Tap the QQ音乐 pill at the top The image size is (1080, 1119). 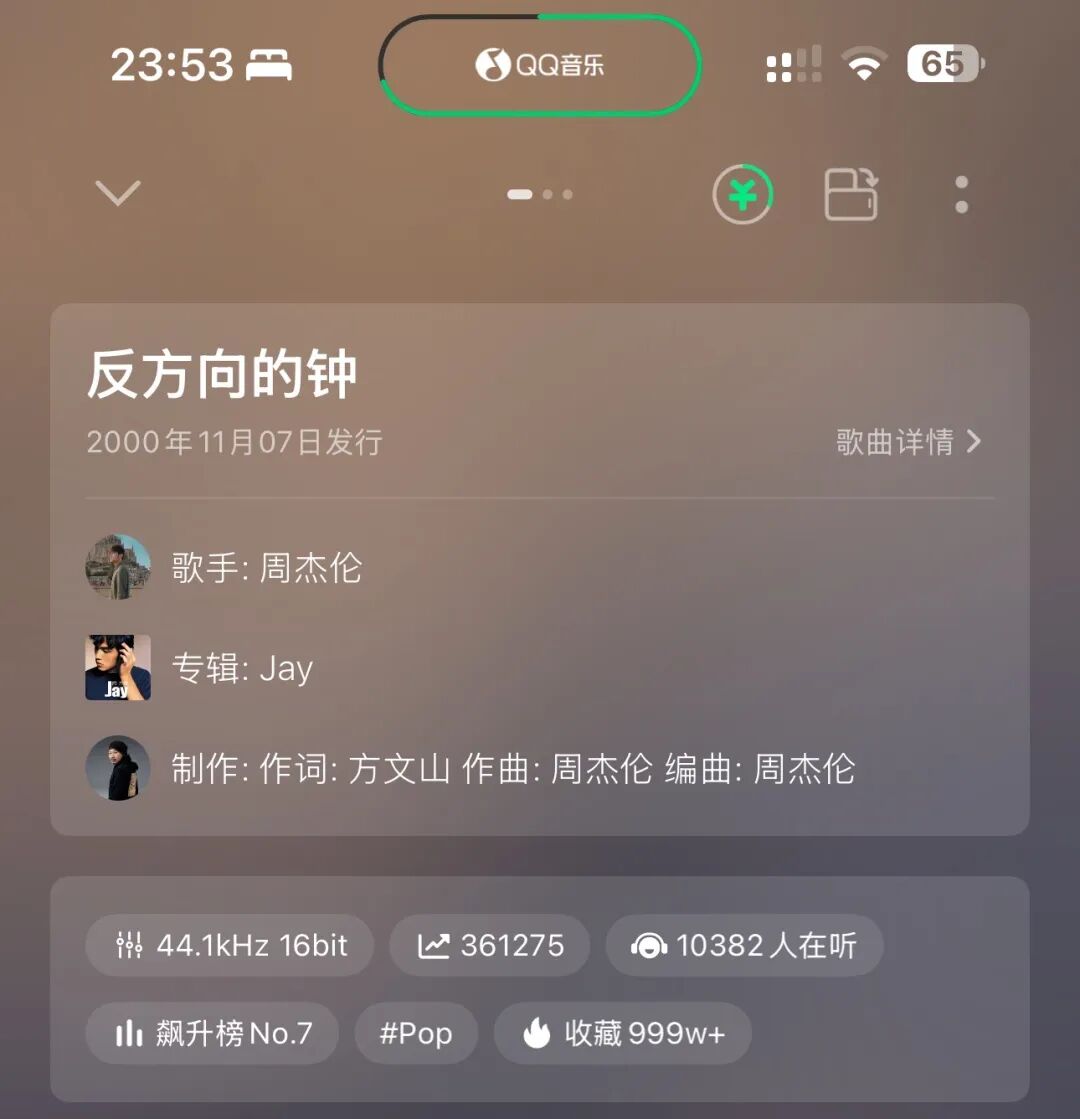click(x=540, y=66)
